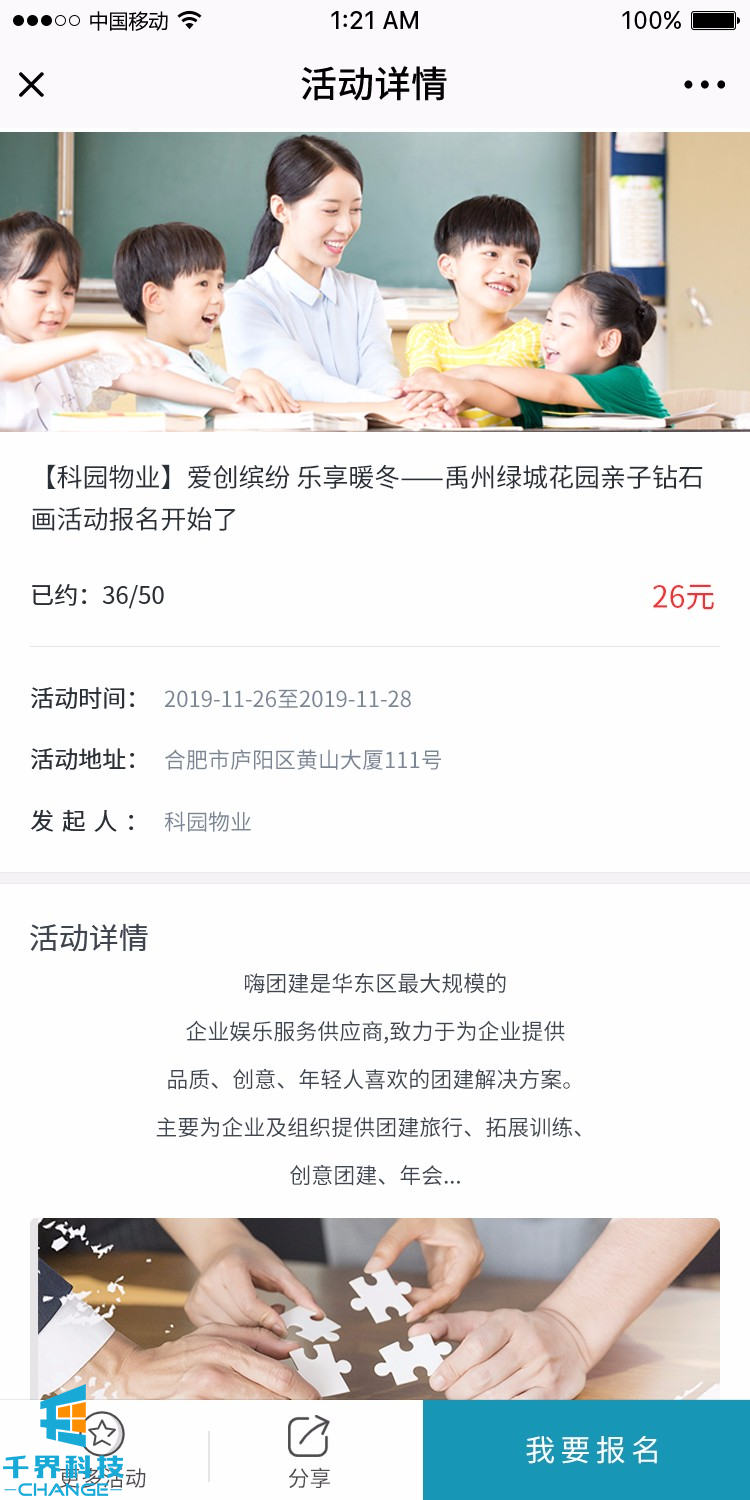The height and width of the screenshot is (1500, 750).
Task: Close the 活动详情 page
Action: click(x=32, y=85)
